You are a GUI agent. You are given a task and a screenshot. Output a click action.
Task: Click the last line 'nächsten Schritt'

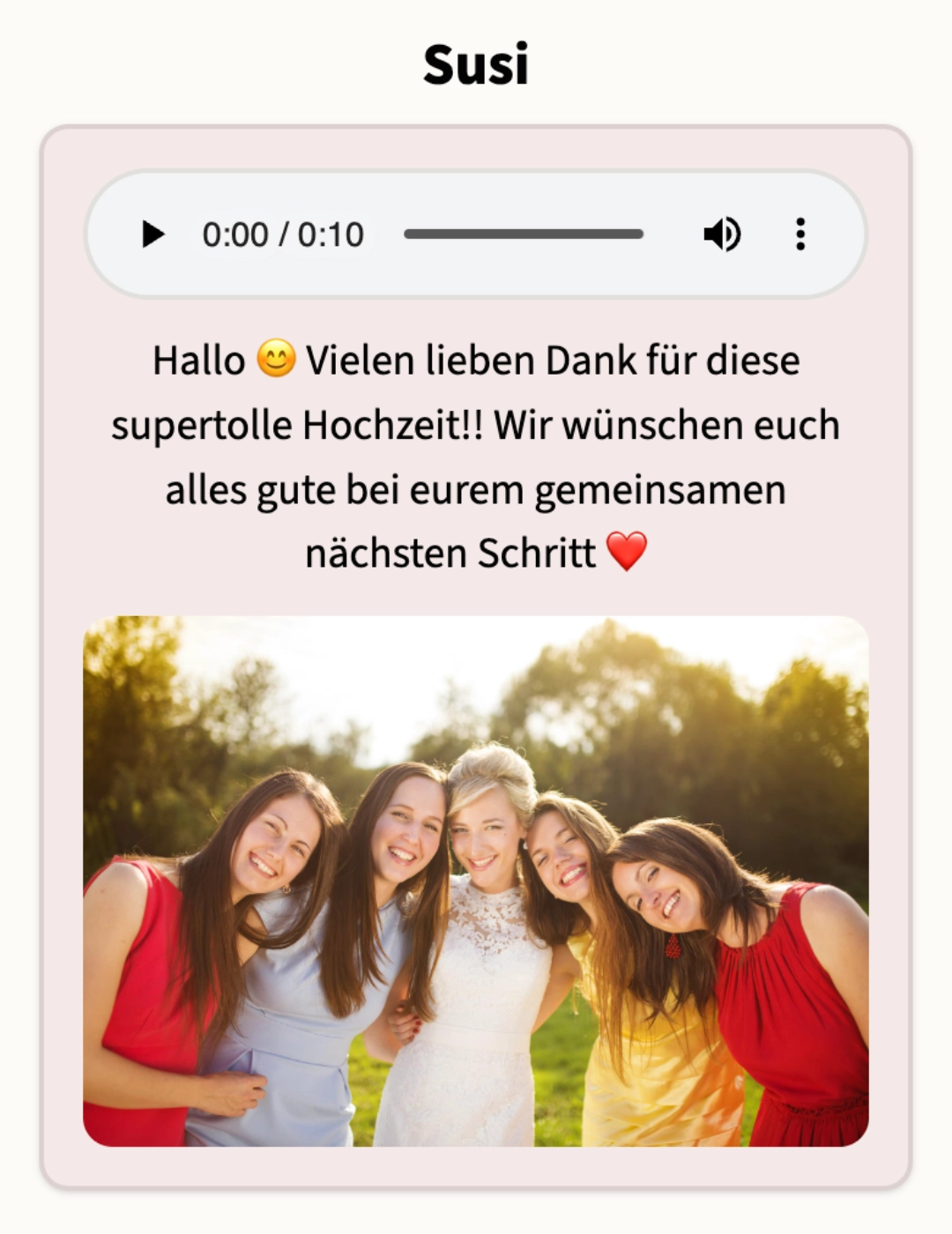[x=445, y=554]
